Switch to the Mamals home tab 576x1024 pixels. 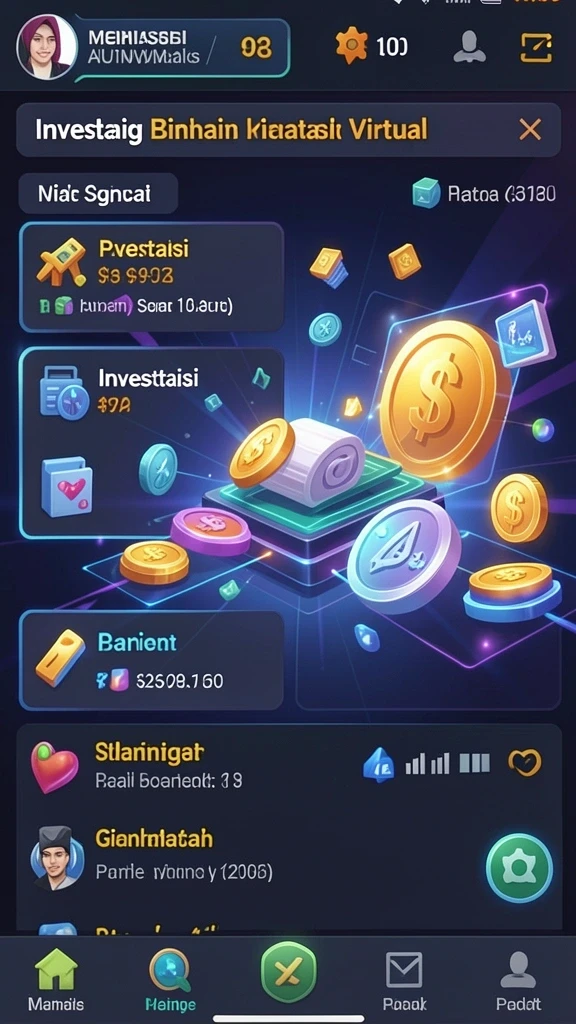[56, 979]
